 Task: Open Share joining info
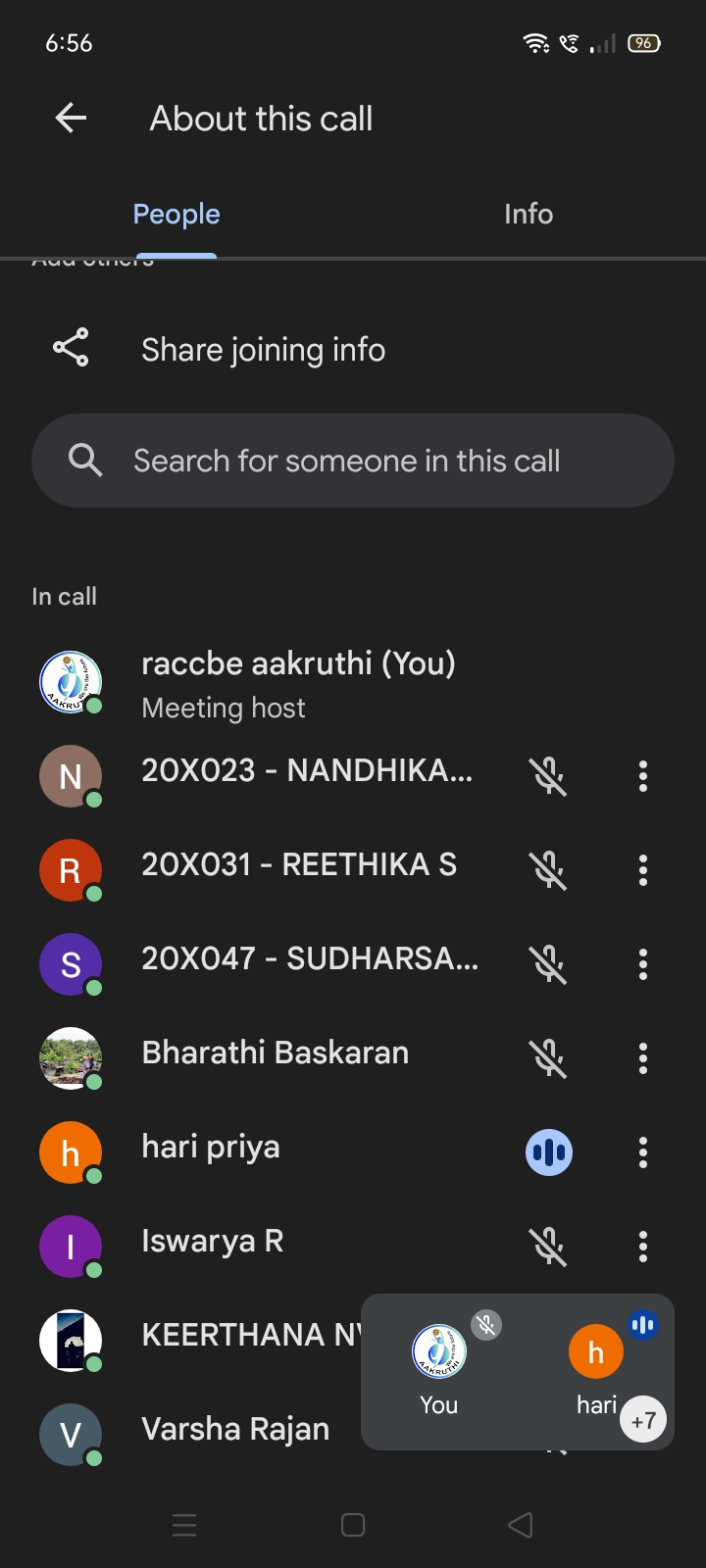[x=263, y=350]
